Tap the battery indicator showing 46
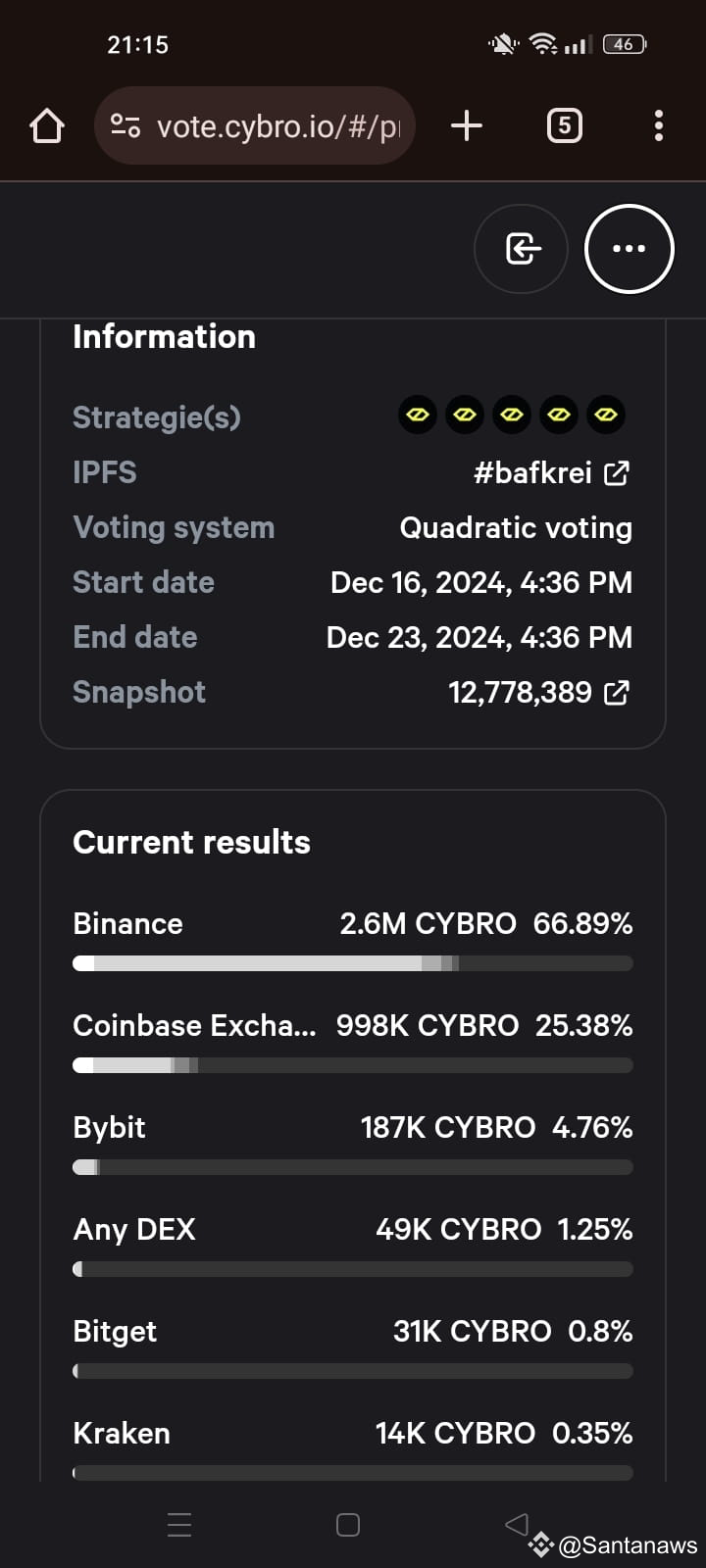Image resolution: width=706 pixels, height=1568 pixels. pos(626,43)
